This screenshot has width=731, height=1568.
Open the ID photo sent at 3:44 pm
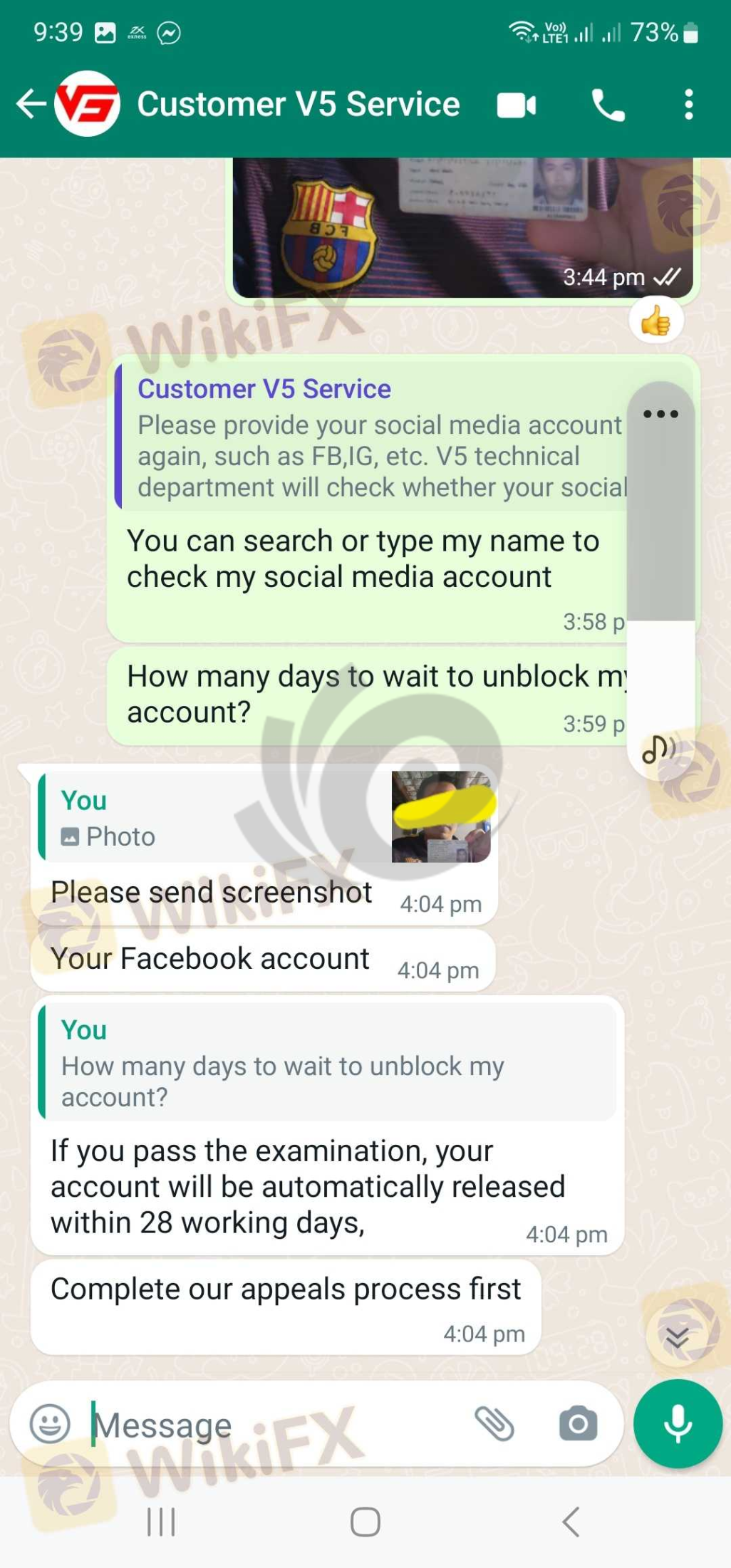(x=462, y=227)
